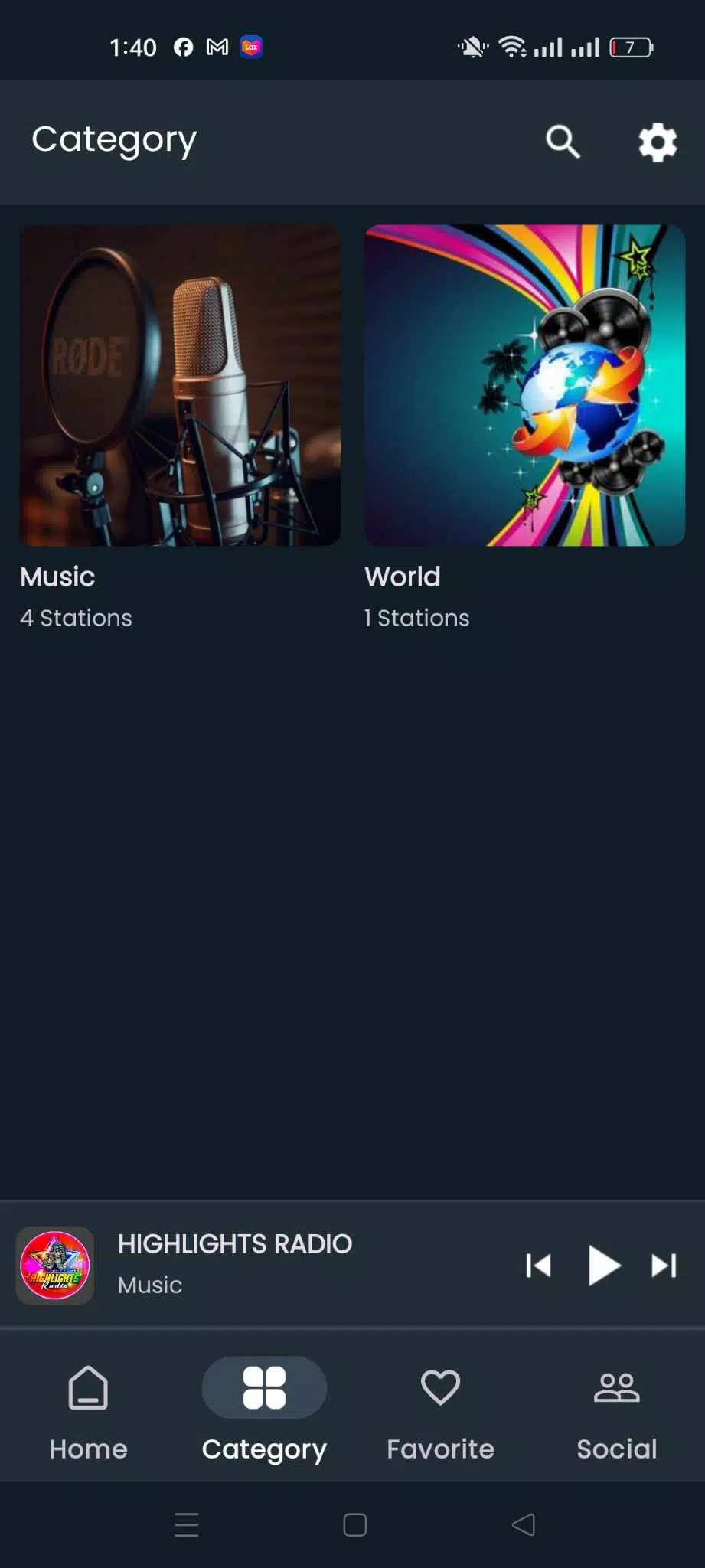Select the Category tab
The height and width of the screenshot is (1568, 705).
pos(264,1410)
